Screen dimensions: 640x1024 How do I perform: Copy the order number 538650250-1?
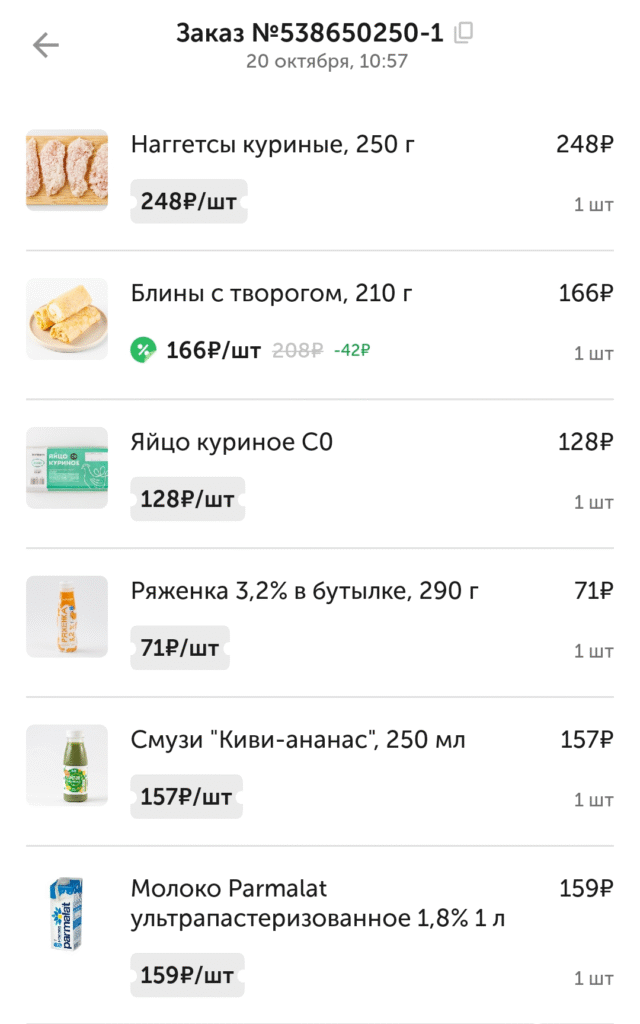point(464,33)
